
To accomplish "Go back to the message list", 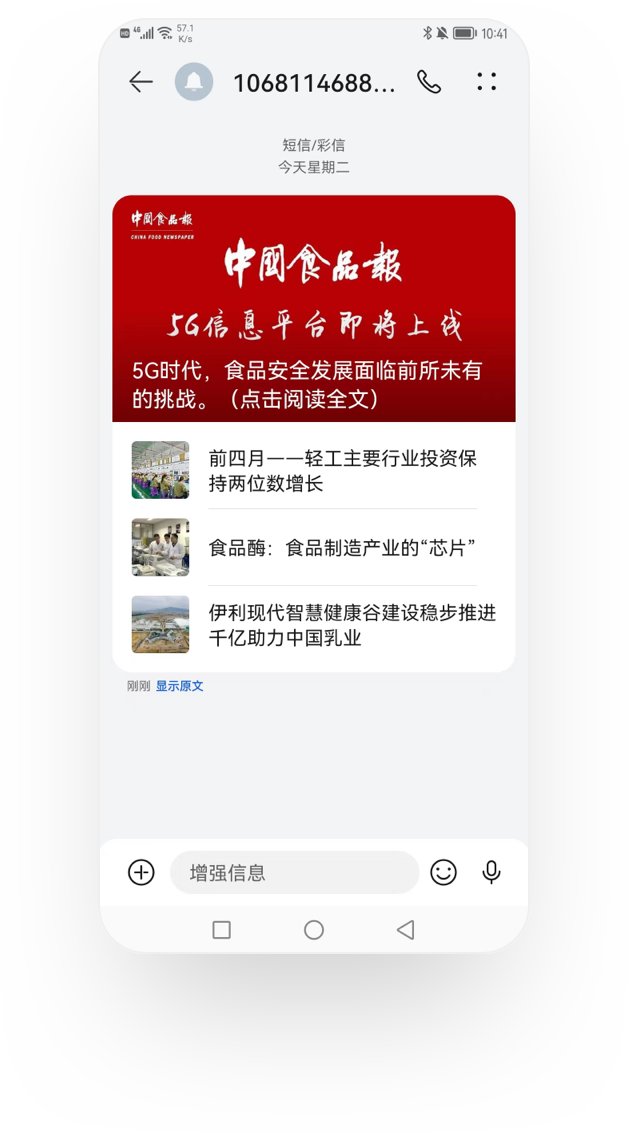I will pyautogui.click(x=141, y=82).
